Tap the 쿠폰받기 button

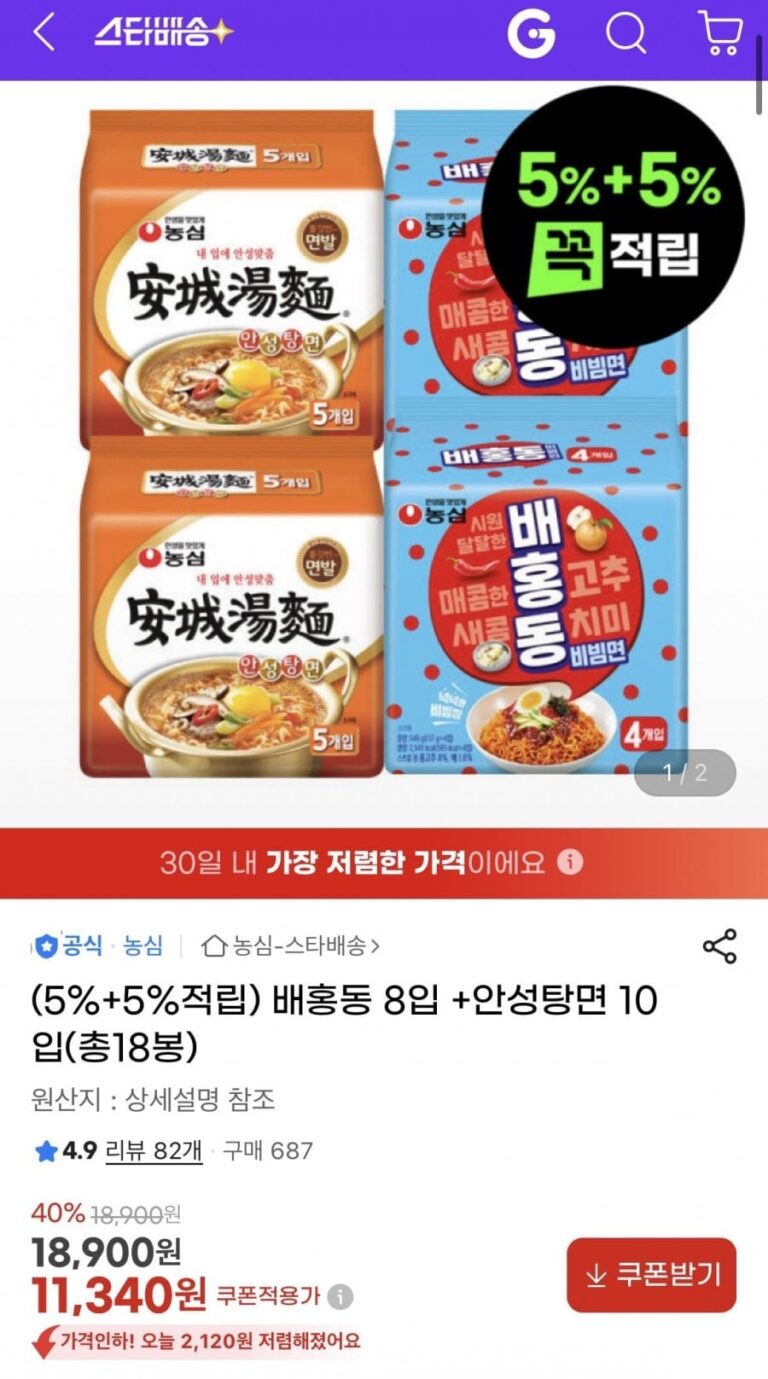point(651,1274)
